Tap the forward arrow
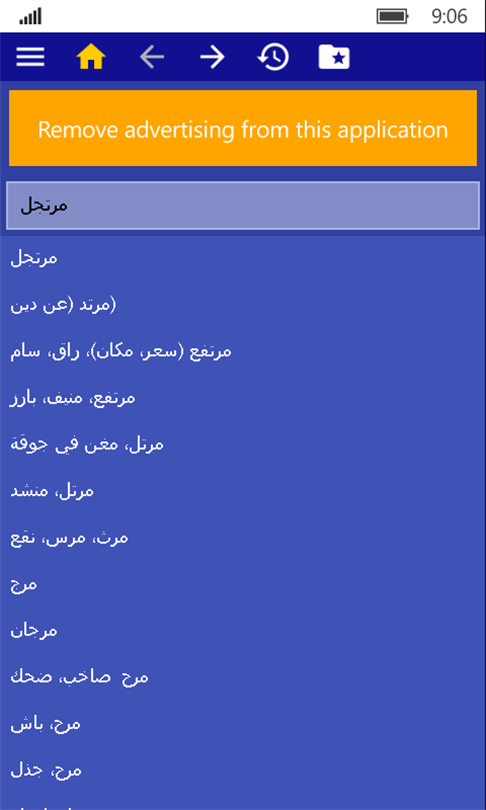This screenshot has width=486, height=810. click(213, 57)
